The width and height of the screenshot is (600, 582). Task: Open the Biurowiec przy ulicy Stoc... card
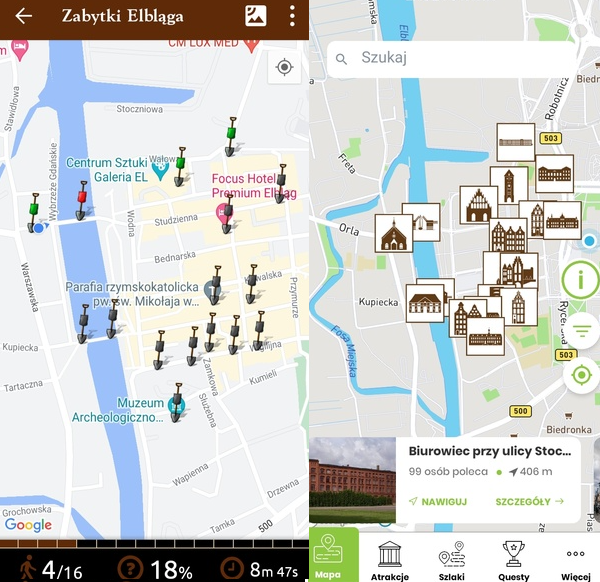488,451
